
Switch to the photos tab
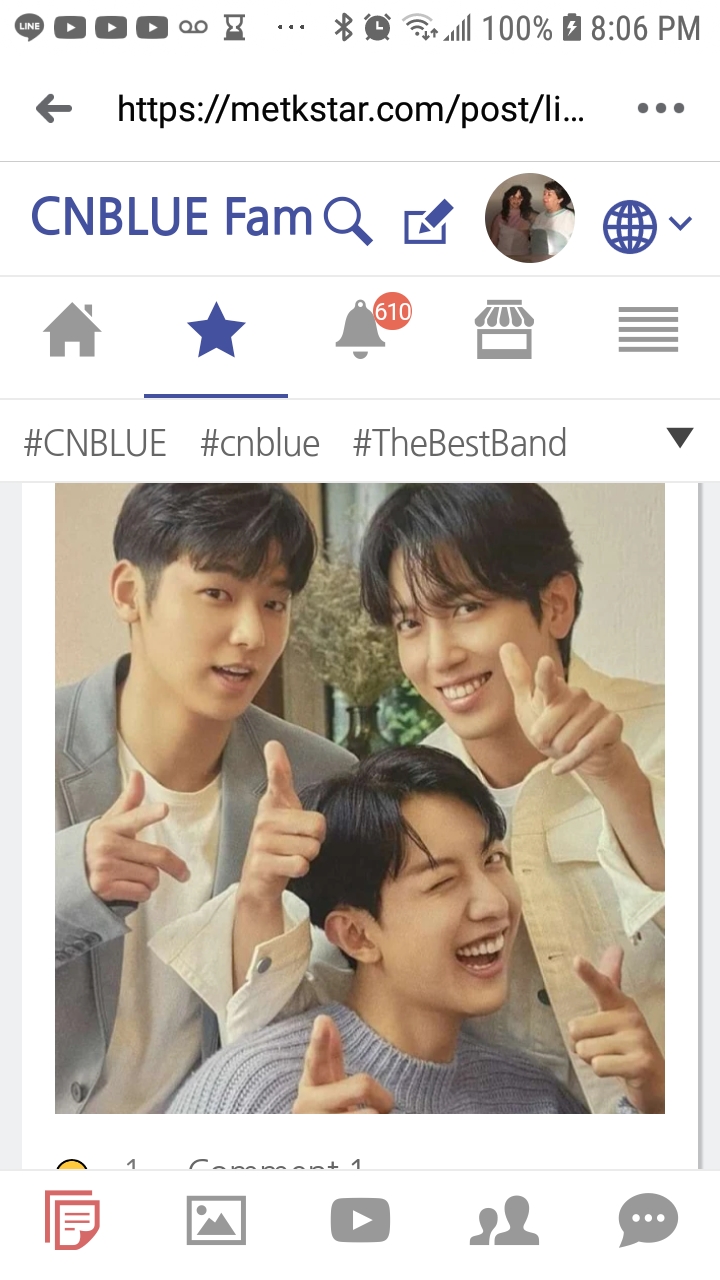coord(216,1221)
